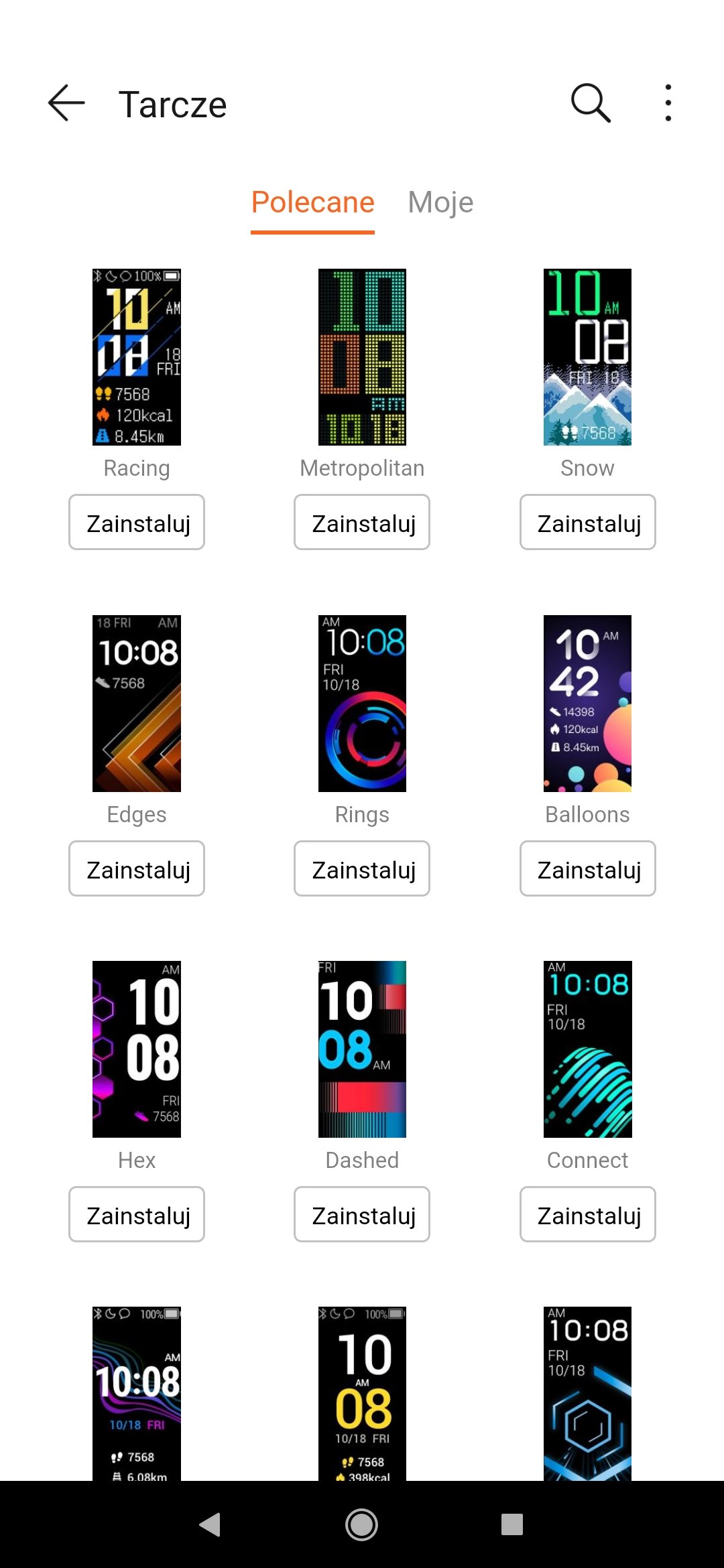Install the Metropolitan watch face
Viewport: 724px width, 1568px height.
pyautogui.click(x=362, y=523)
